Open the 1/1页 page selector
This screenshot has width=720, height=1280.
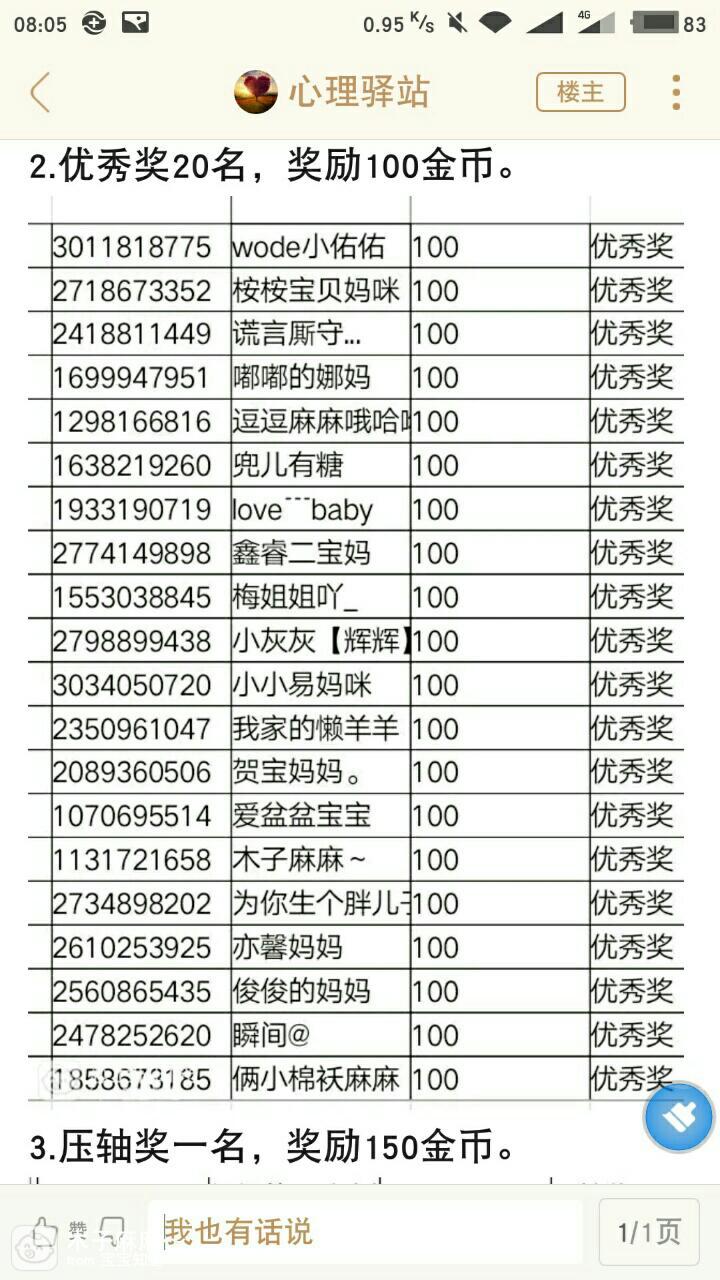tap(648, 1232)
